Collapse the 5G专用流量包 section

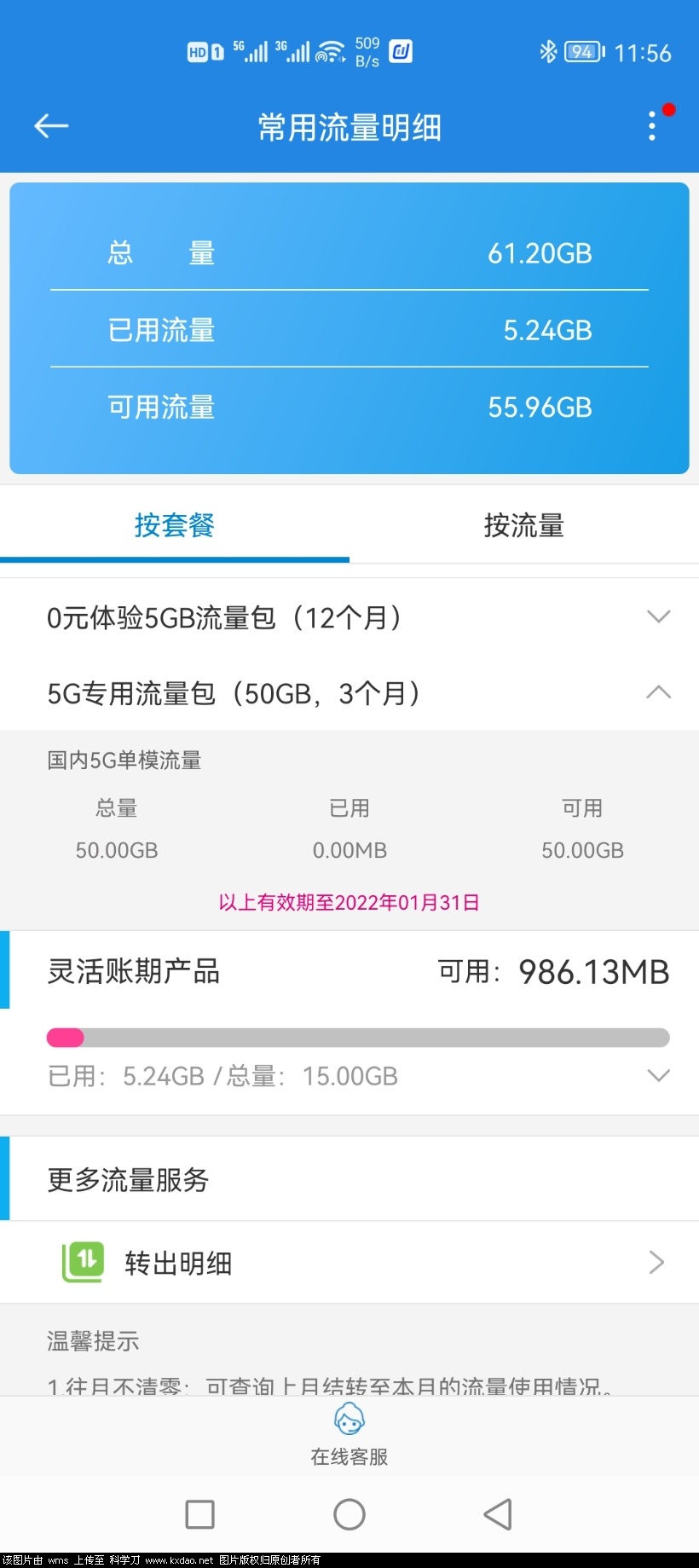[658, 692]
